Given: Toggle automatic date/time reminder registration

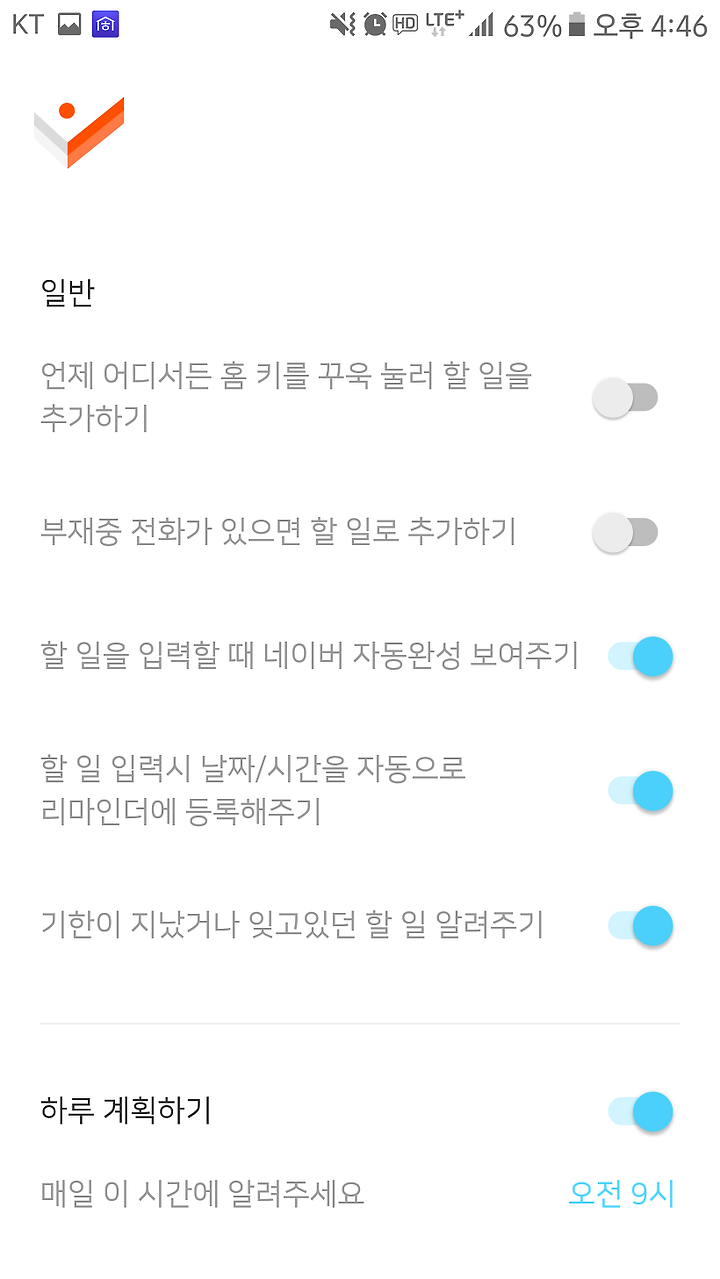Looking at the screenshot, I should point(640,791).
